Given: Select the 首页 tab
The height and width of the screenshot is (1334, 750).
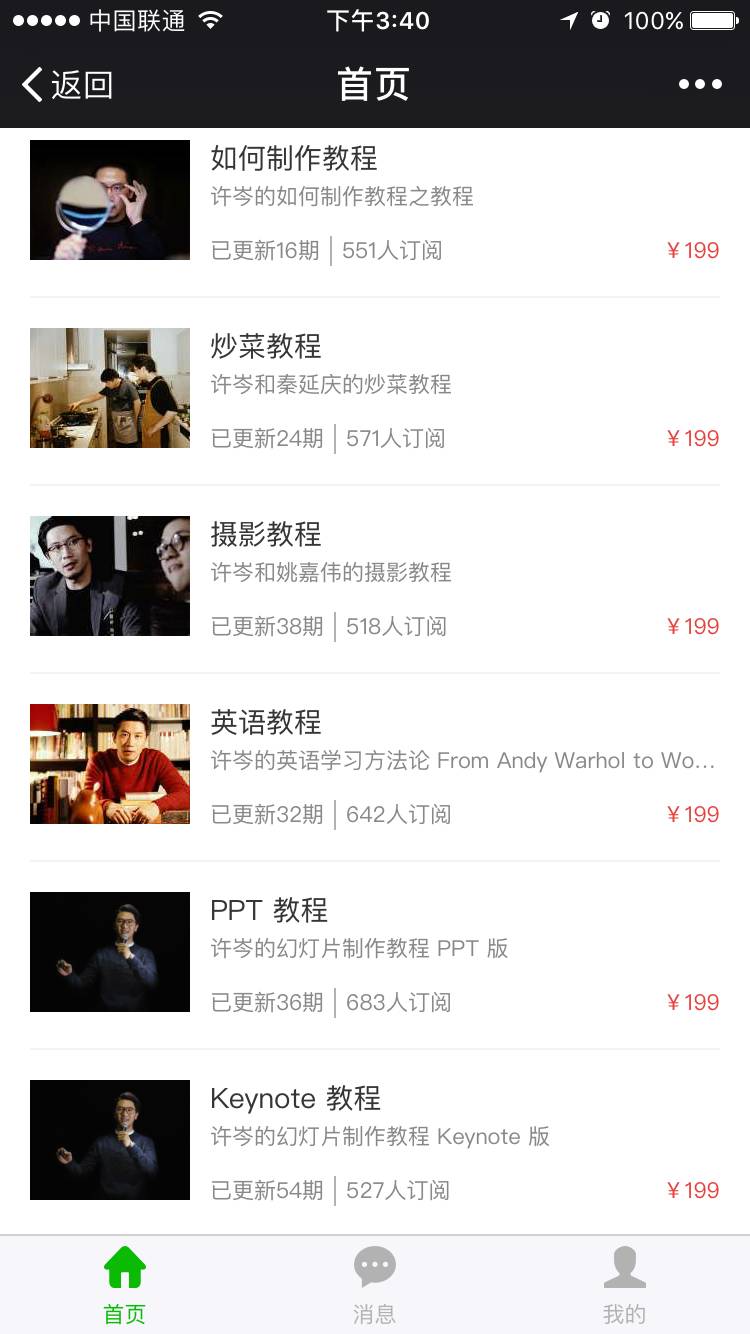Looking at the screenshot, I should (125, 1285).
